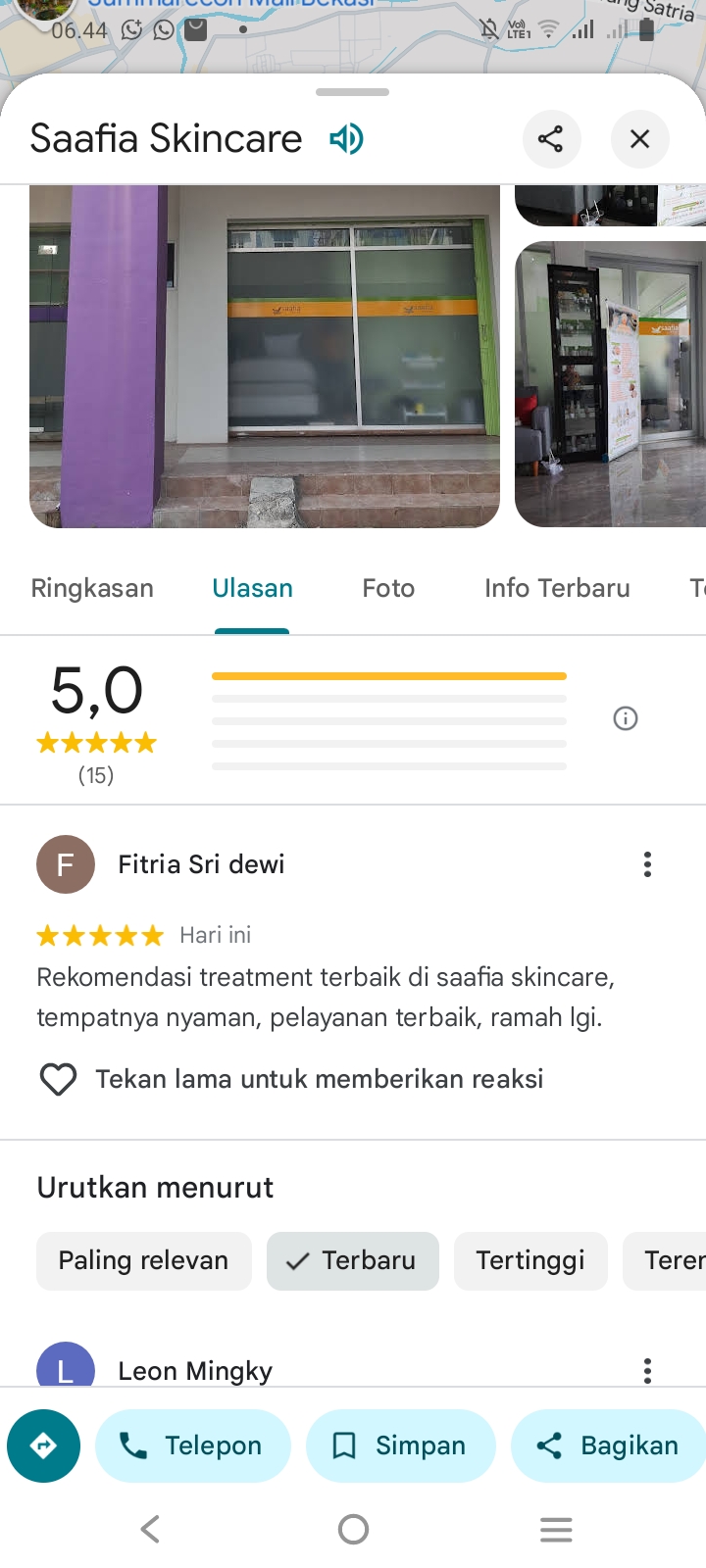The height and width of the screenshot is (1568, 706).
Task: Go back using the system back button
Action: [x=150, y=1529]
